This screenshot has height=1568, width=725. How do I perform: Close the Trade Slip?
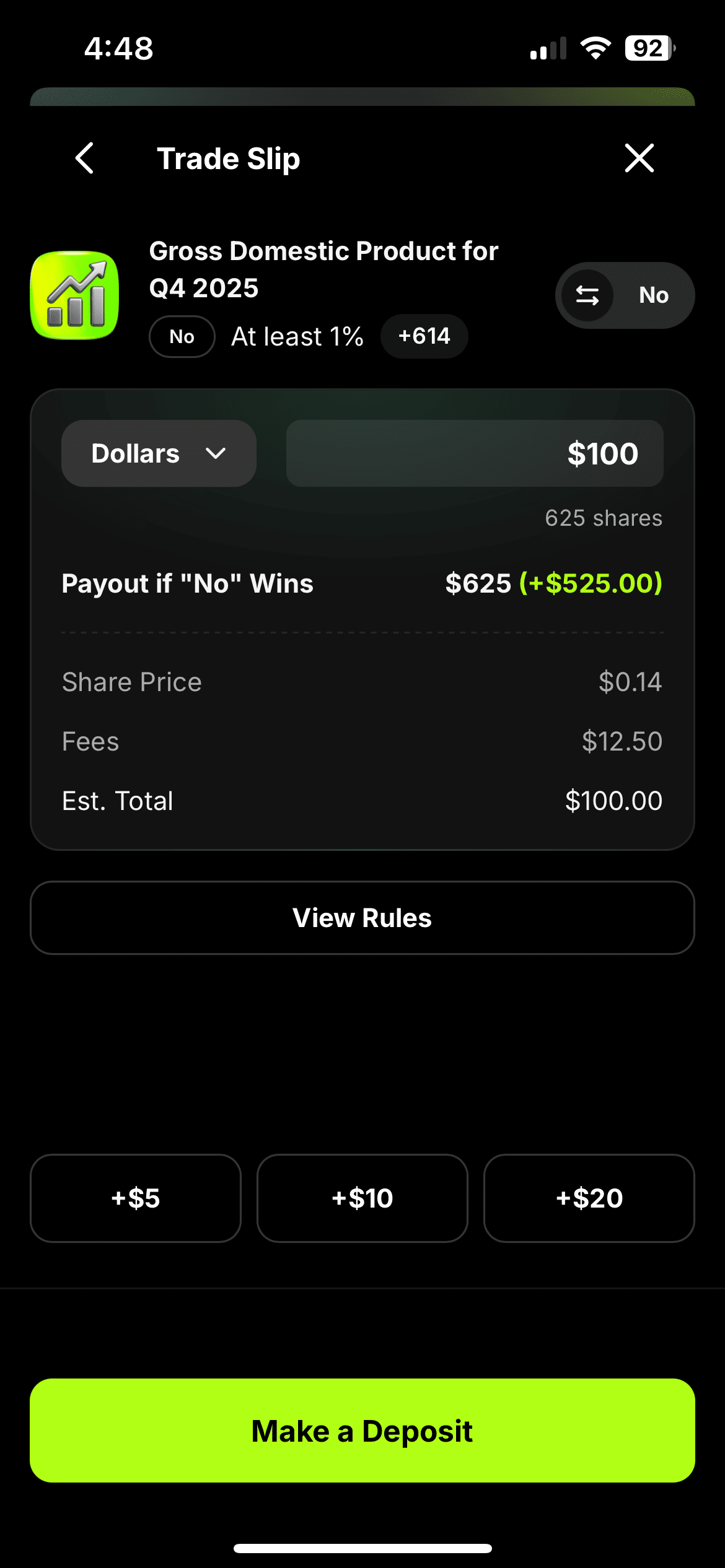click(x=639, y=158)
